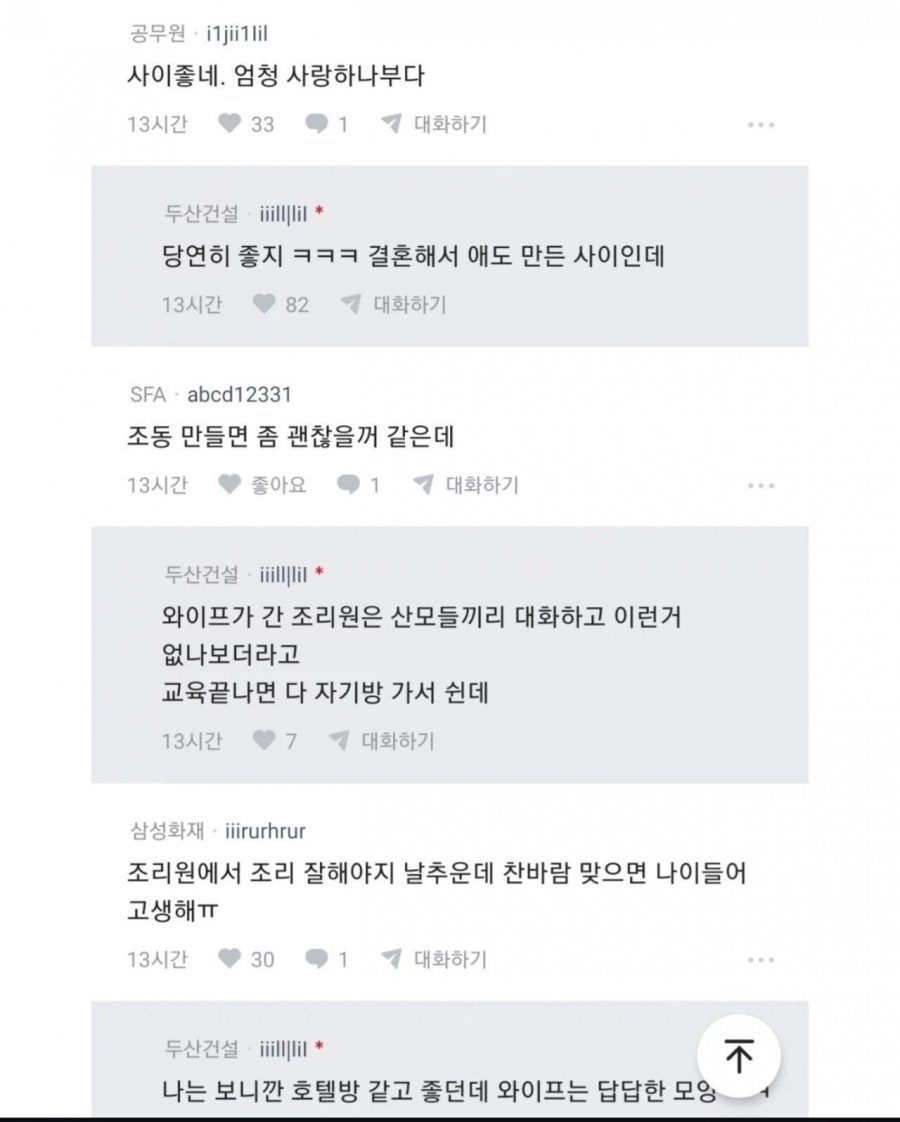Open replies on i1jii1lil's comment
The width and height of the screenshot is (900, 1122).
pyautogui.click(x=317, y=124)
